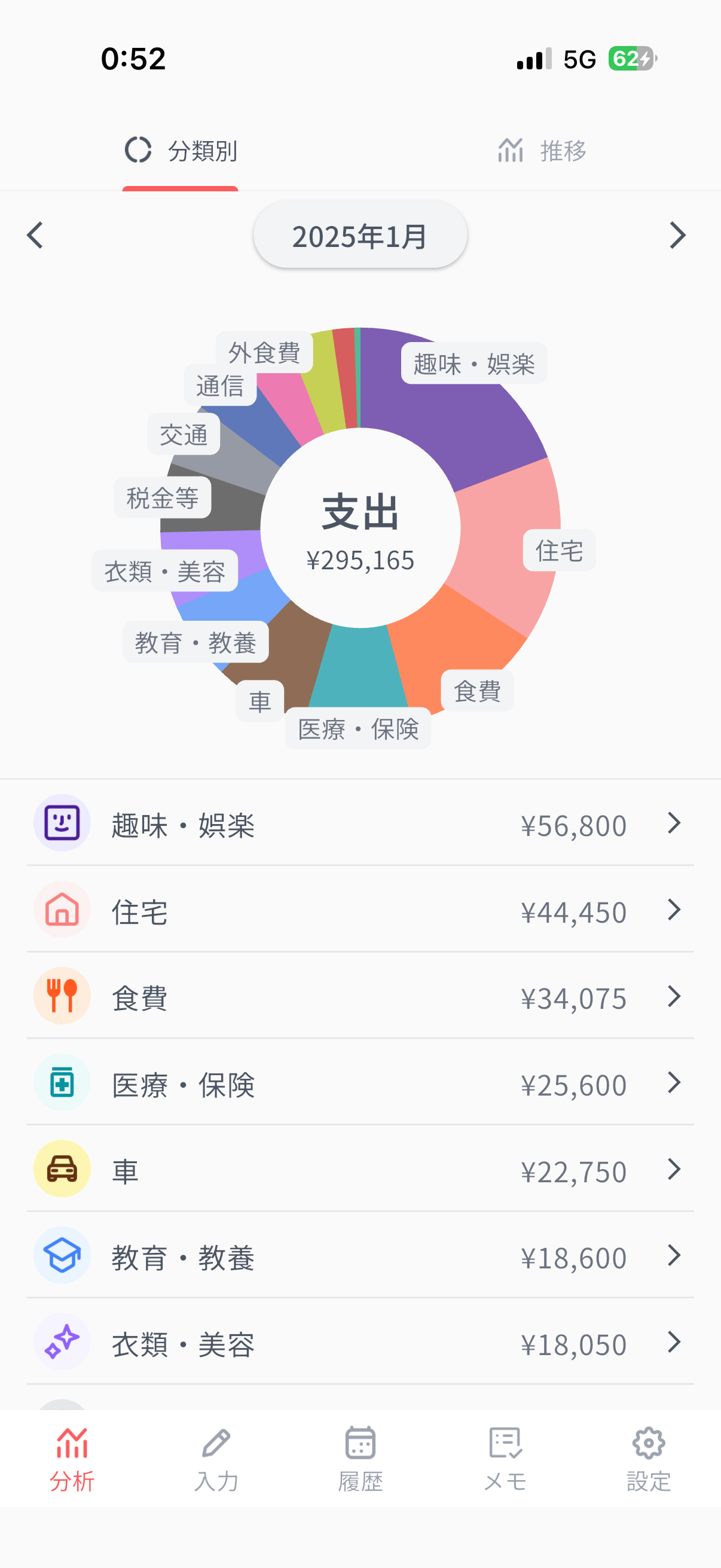
Task: Open 教育・教養 category row
Action: click(x=360, y=1256)
